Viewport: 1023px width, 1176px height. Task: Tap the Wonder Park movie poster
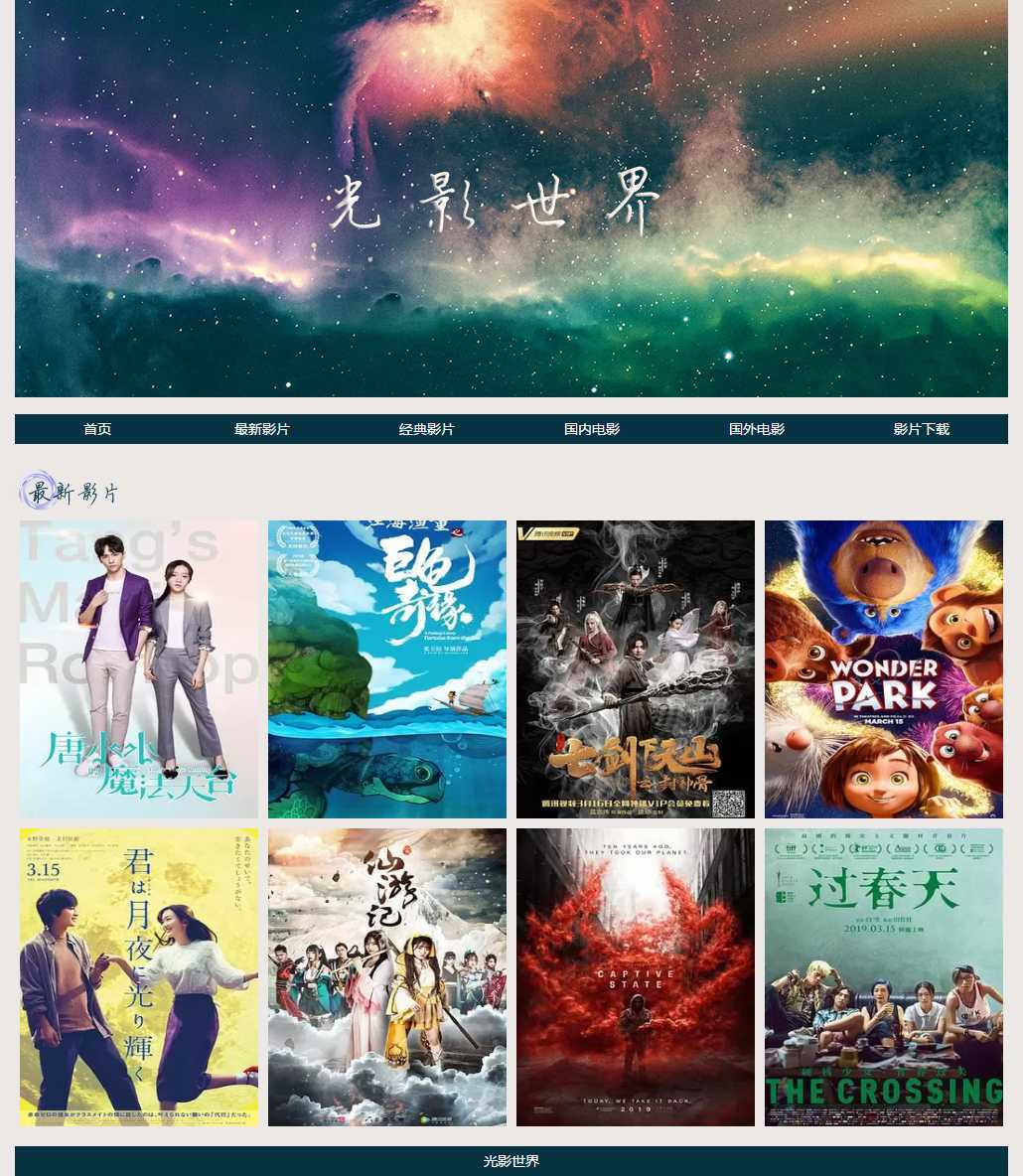click(x=884, y=669)
